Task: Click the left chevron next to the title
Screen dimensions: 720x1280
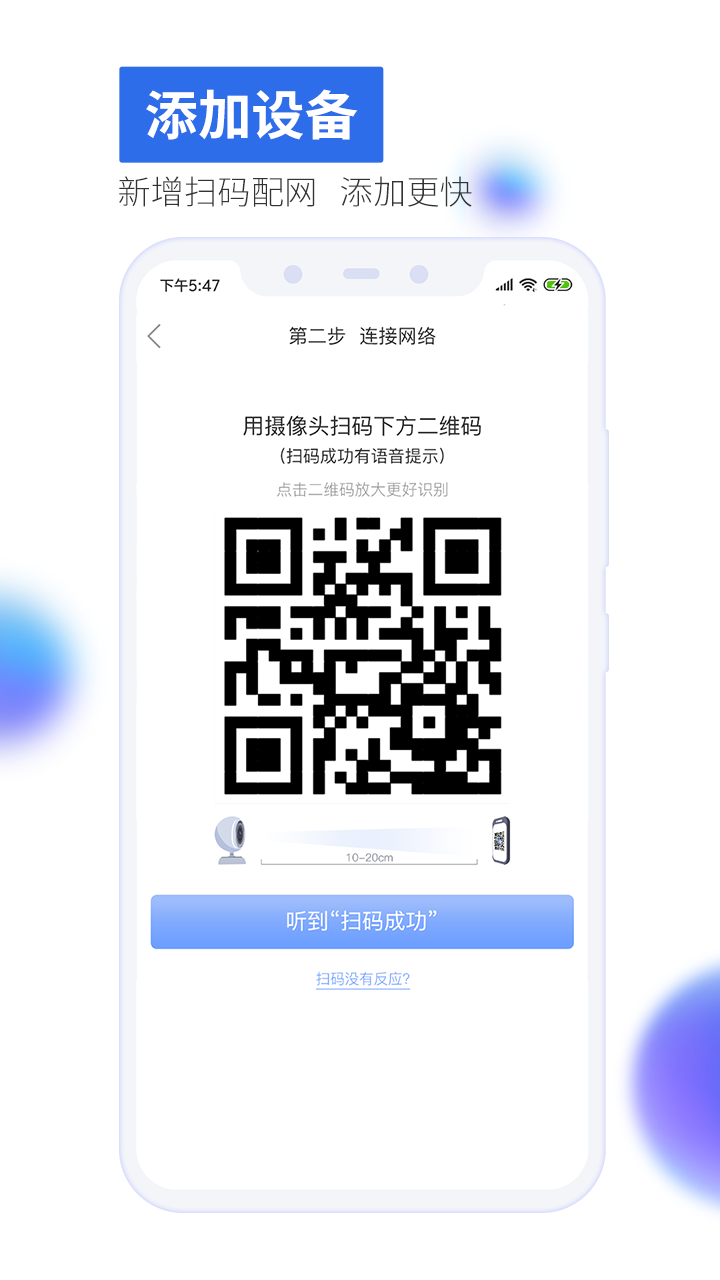Action: [x=155, y=337]
